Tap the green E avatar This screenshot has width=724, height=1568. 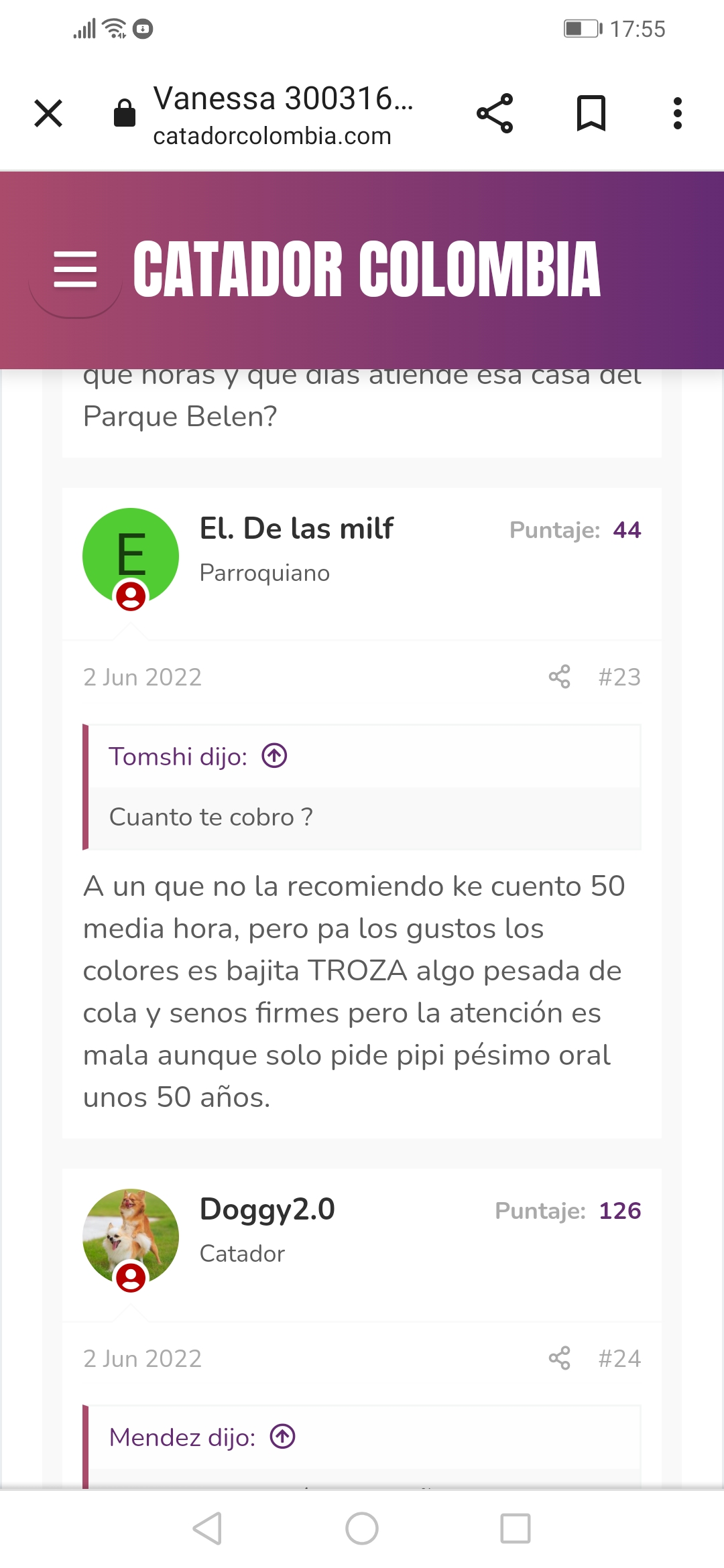pos(131,556)
